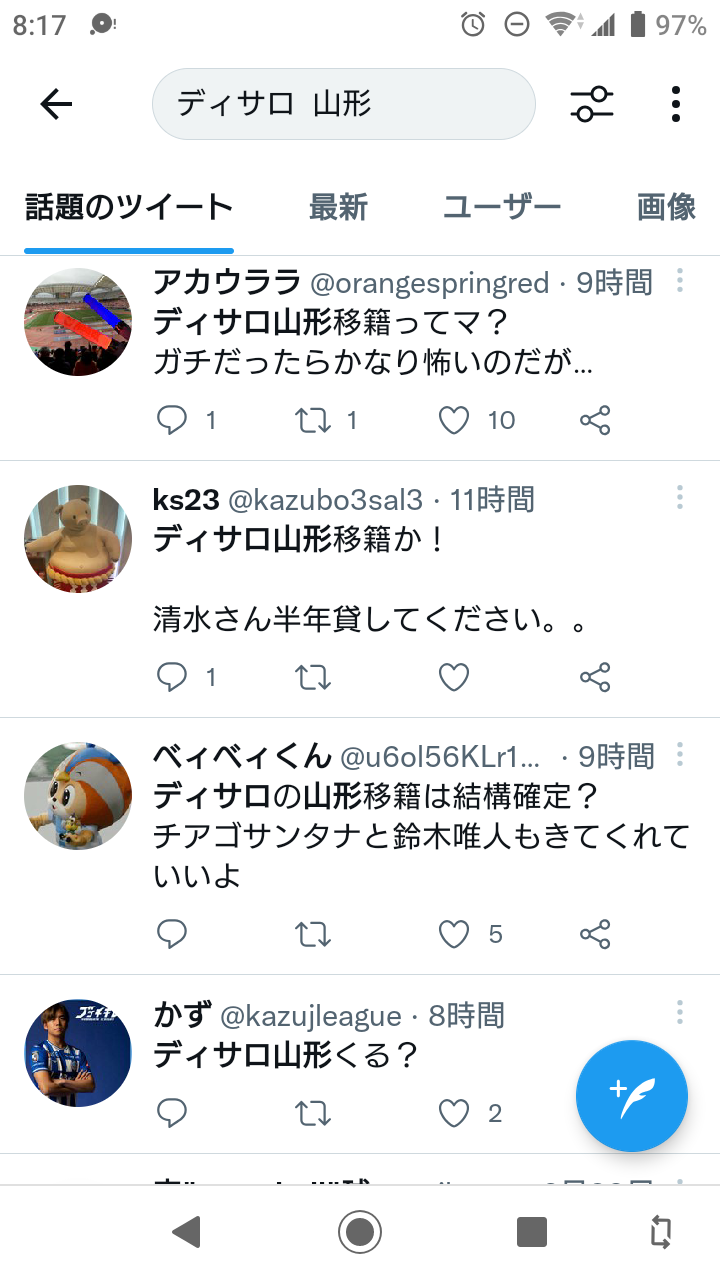Reply to ks23's tweet
Viewport: 720px width, 1280px height.
(172, 678)
